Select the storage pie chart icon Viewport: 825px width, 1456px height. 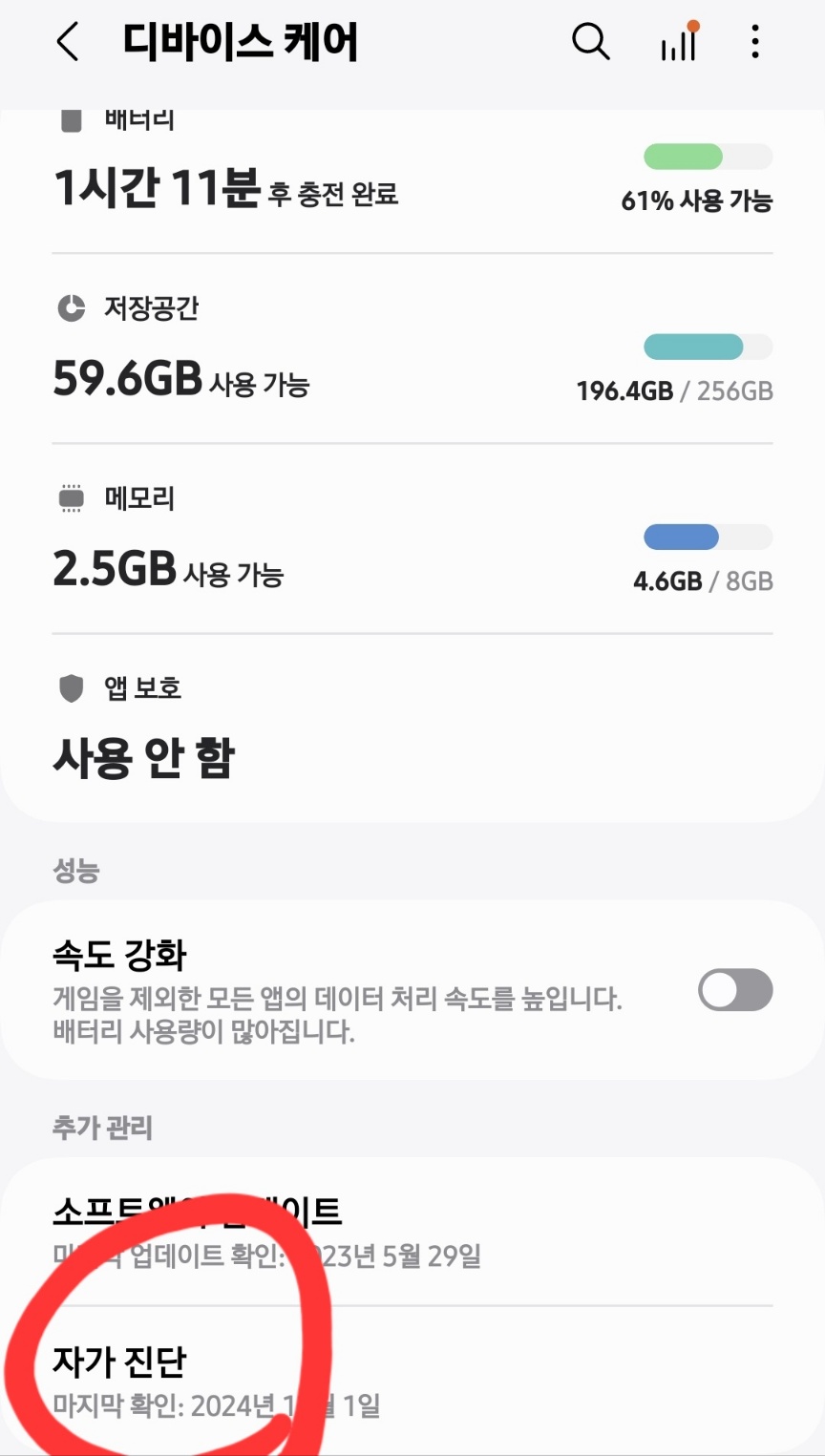click(x=72, y=307)
